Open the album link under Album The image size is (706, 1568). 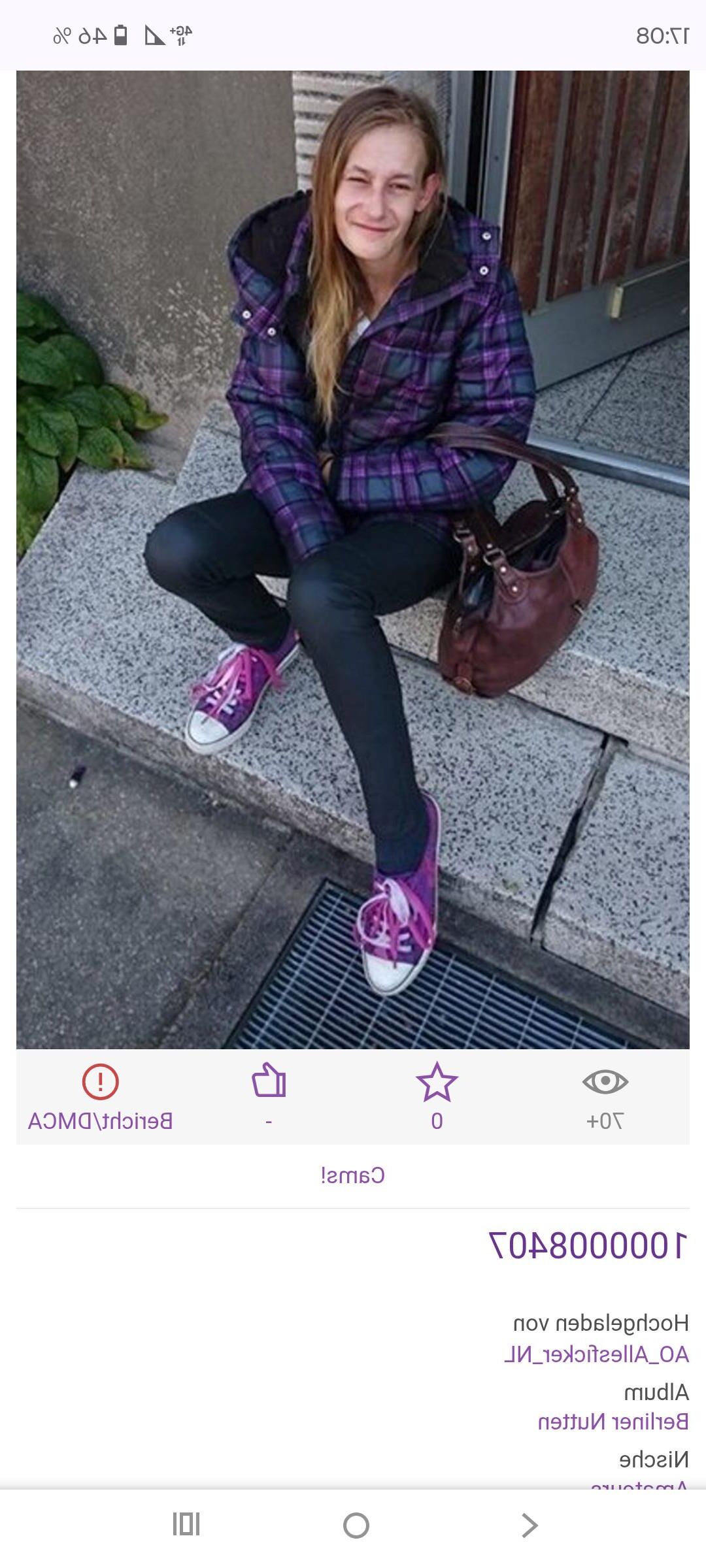point(613,1422)
